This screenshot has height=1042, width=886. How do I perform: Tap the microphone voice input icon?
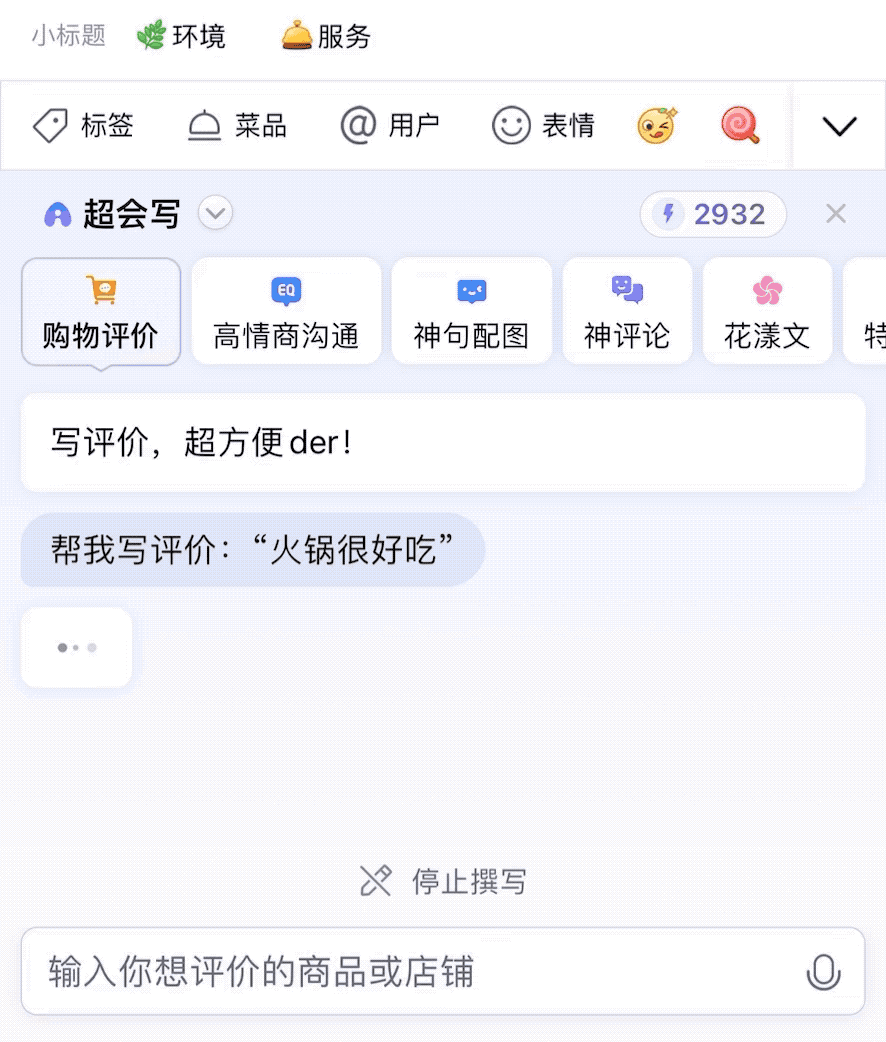click(x=823, y=970)
